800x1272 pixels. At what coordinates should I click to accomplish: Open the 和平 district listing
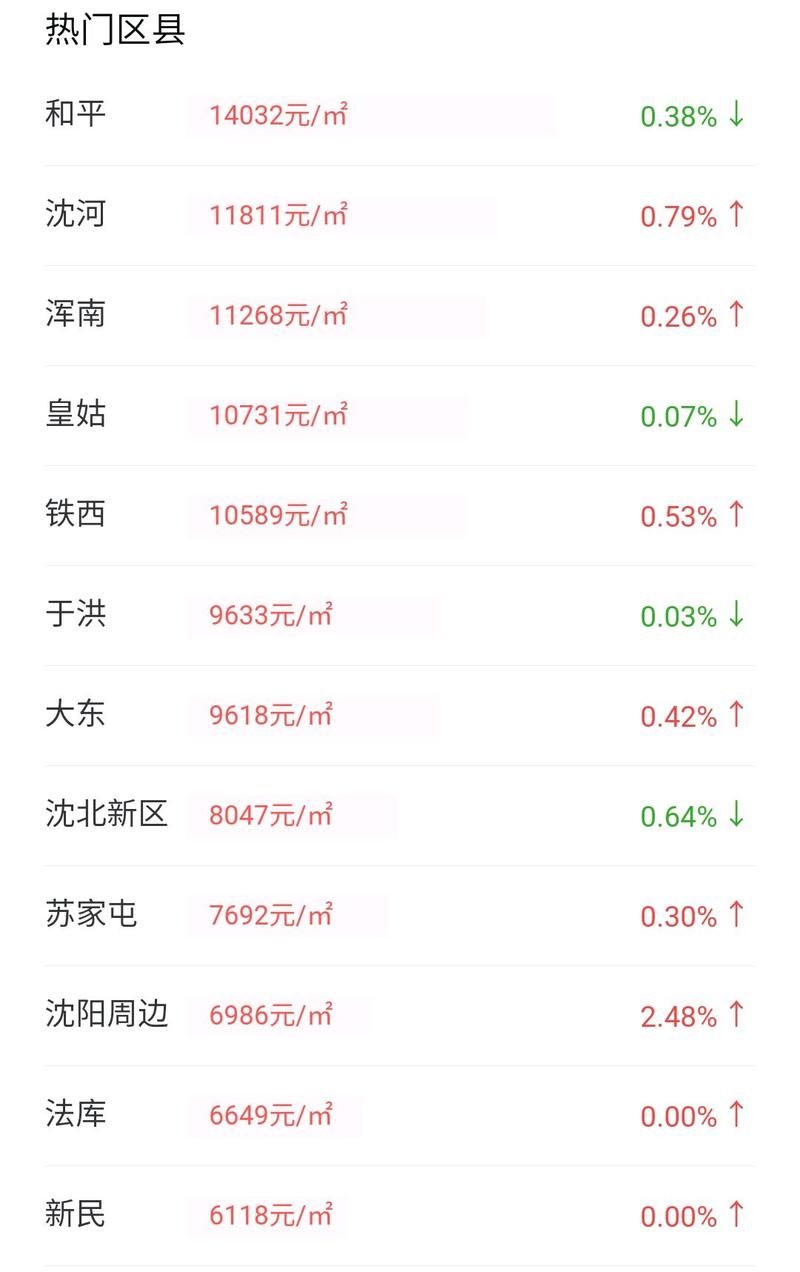coord(75,116)
